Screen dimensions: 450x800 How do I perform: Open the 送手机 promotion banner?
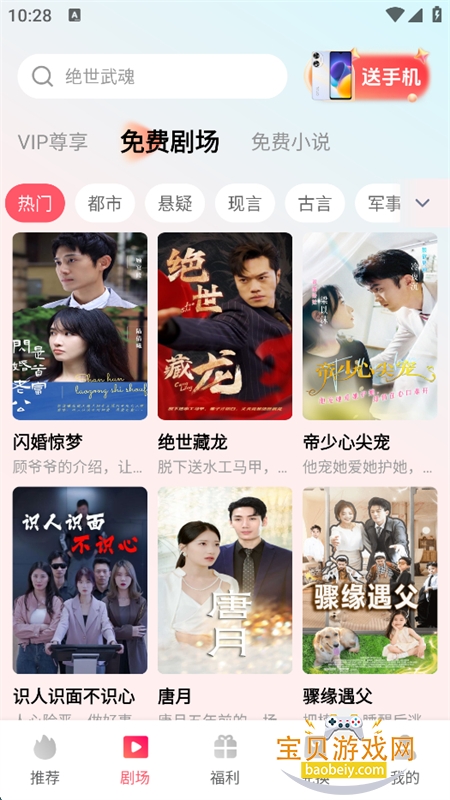click(x=368, y=76)
